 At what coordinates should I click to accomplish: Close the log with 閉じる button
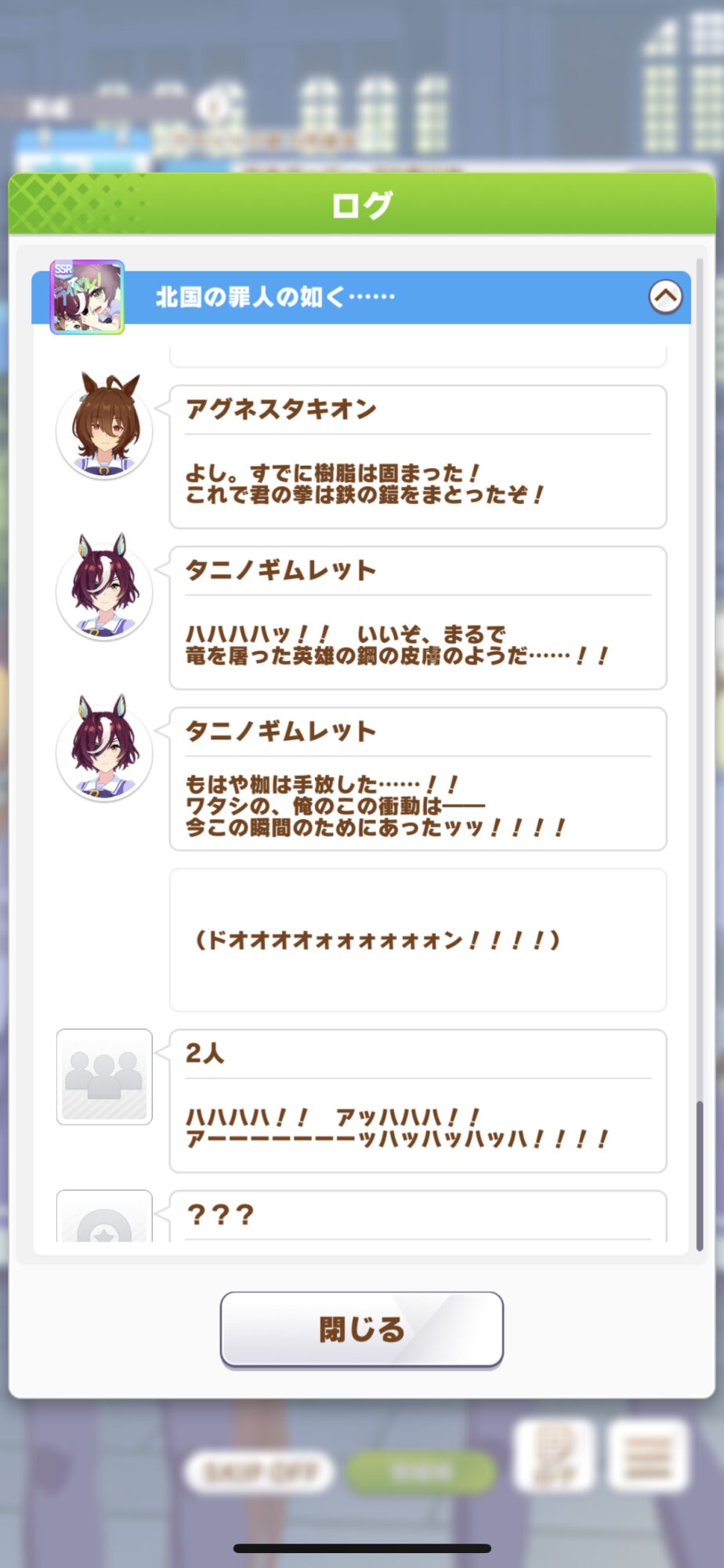click(361, 1329)
